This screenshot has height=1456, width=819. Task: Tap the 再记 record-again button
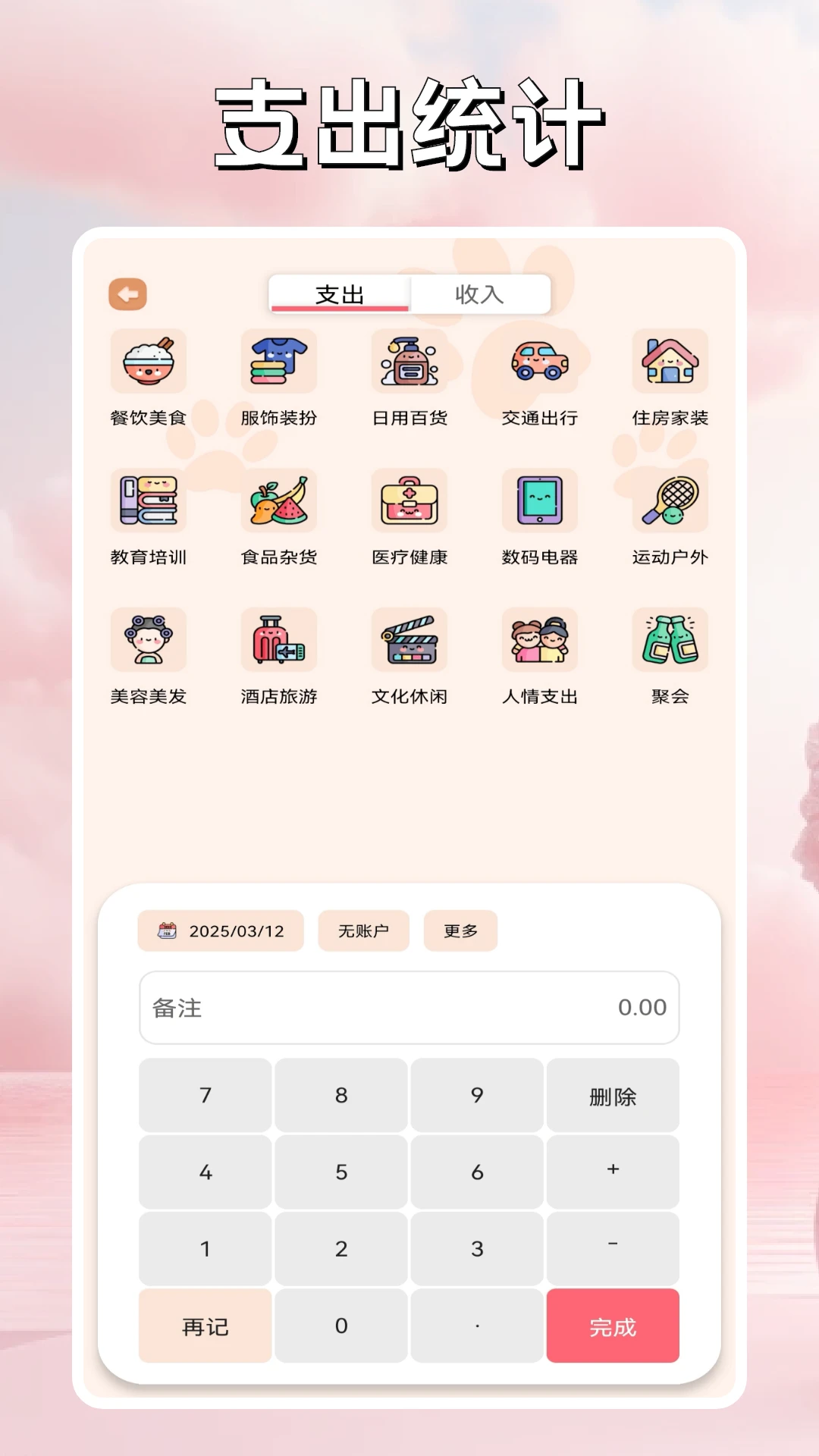click(205, 1326)
